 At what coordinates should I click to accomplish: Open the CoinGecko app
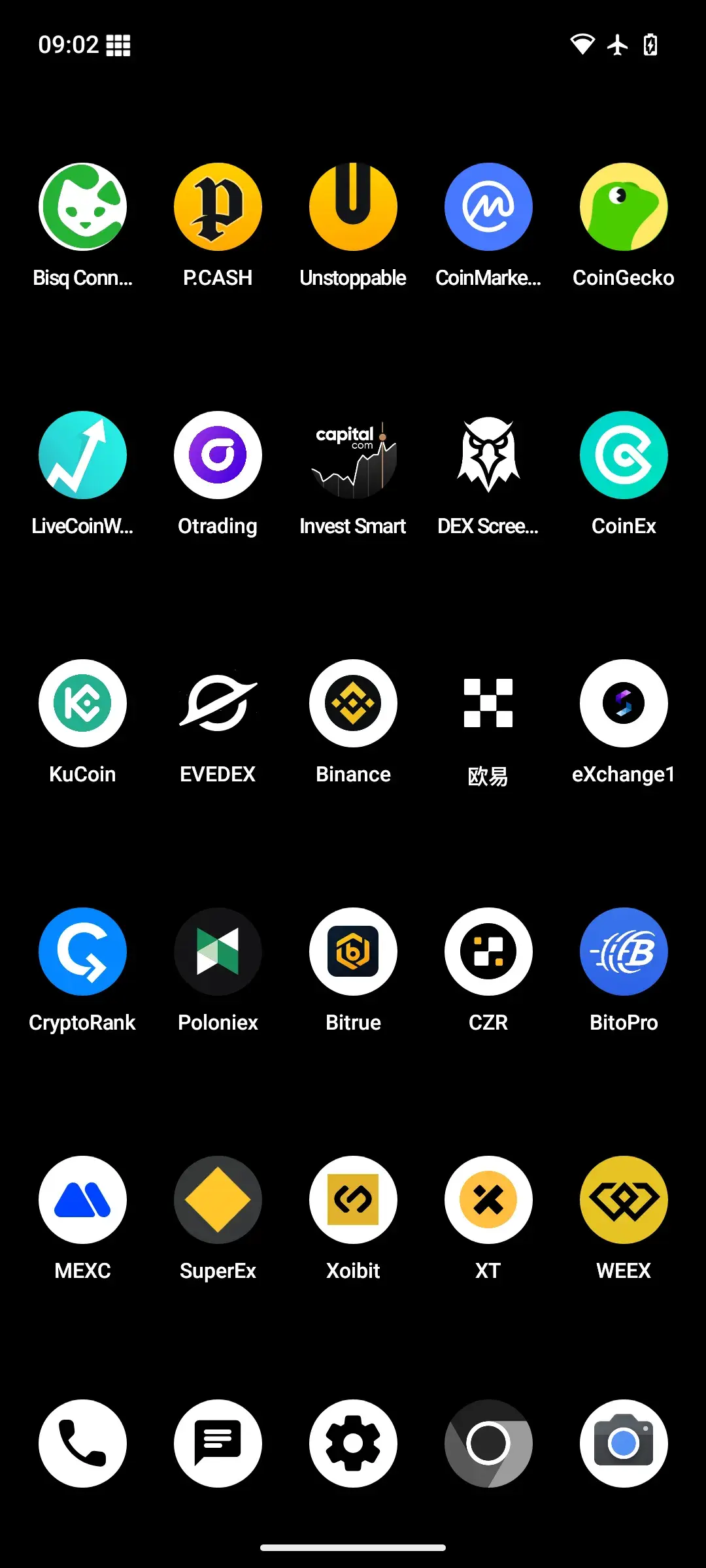pyautogui.click(x=624, y=206)
